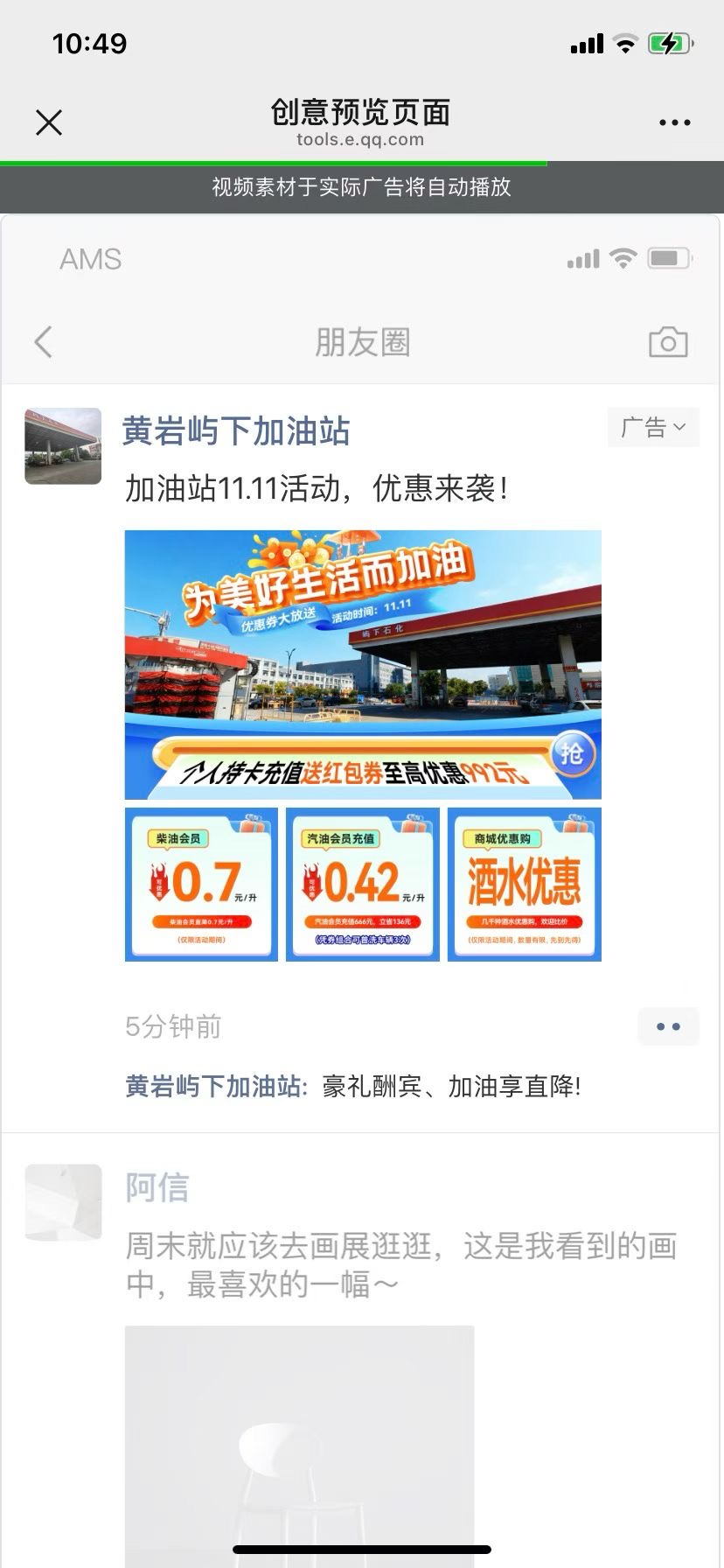Open 黄岩屿下加油站 profile avatar
Image resolution: width=724 pixels, height=1568 pixels.
point(63,446)
